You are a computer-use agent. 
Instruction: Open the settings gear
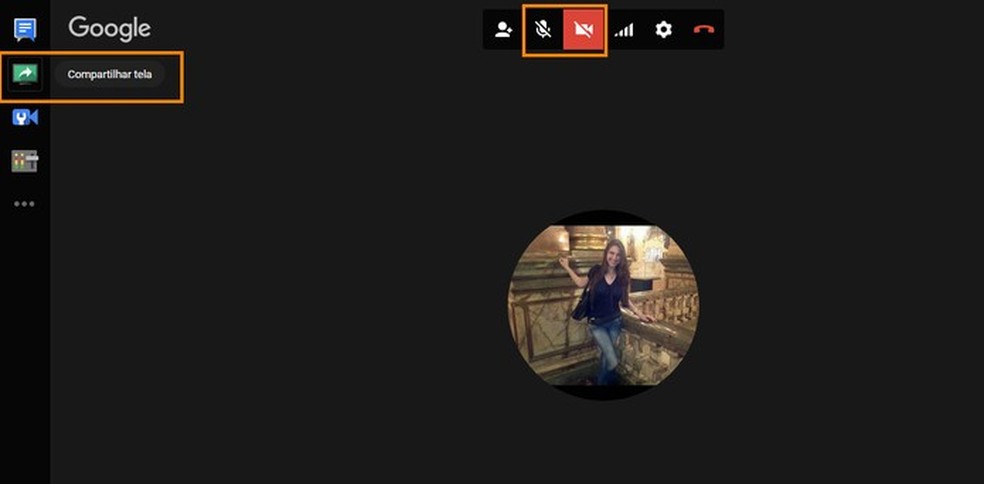click(x=664, y=30)
